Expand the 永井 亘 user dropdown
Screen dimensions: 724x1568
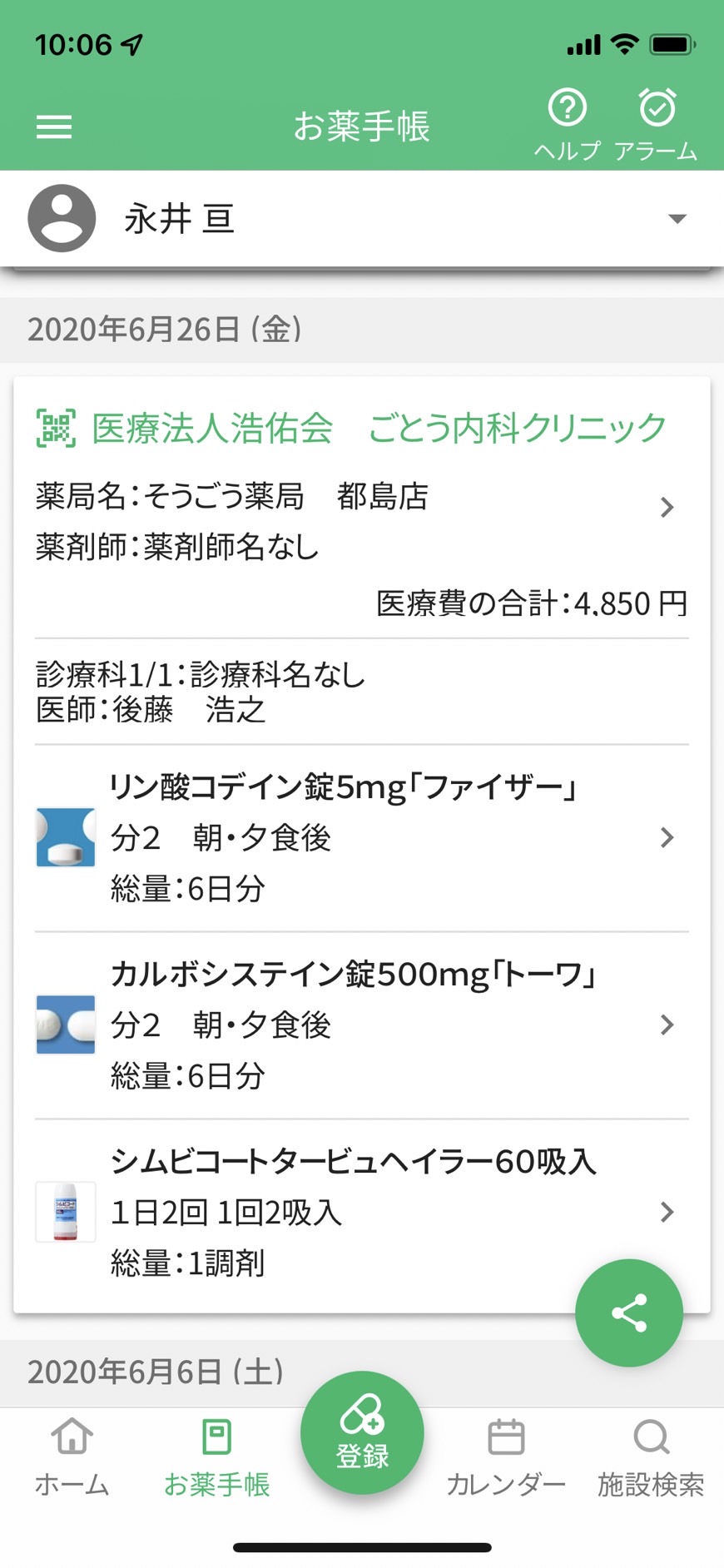(x=362, y=219)
